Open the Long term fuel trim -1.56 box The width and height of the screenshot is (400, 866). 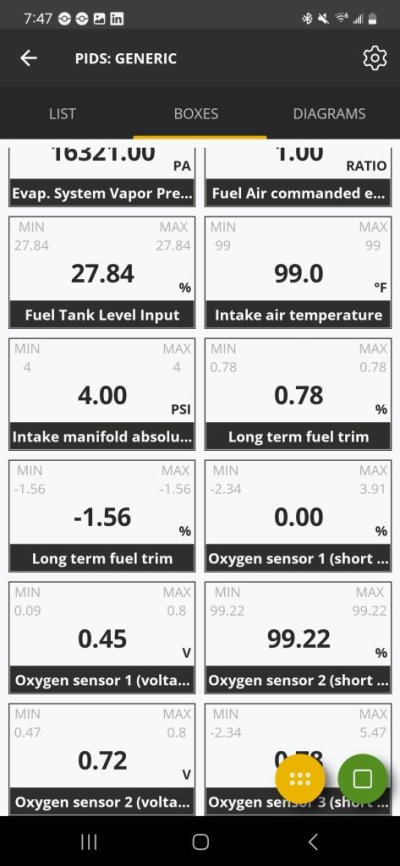(102, 515)
